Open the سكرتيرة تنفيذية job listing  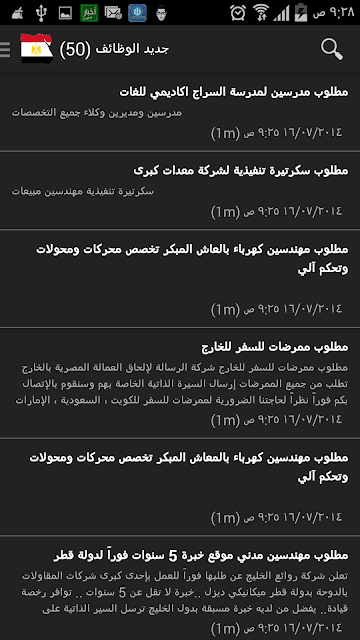click(x=180, y=190)
